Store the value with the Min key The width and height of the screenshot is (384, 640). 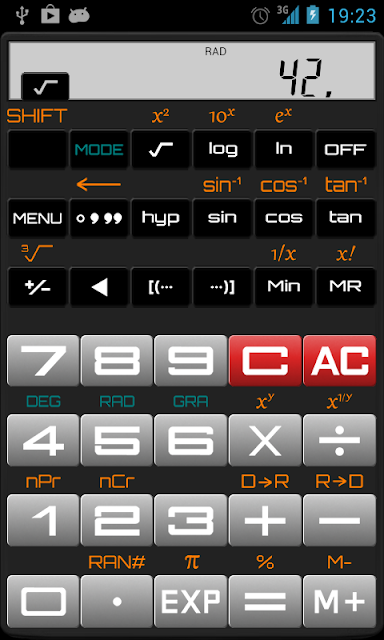point(284,287)
